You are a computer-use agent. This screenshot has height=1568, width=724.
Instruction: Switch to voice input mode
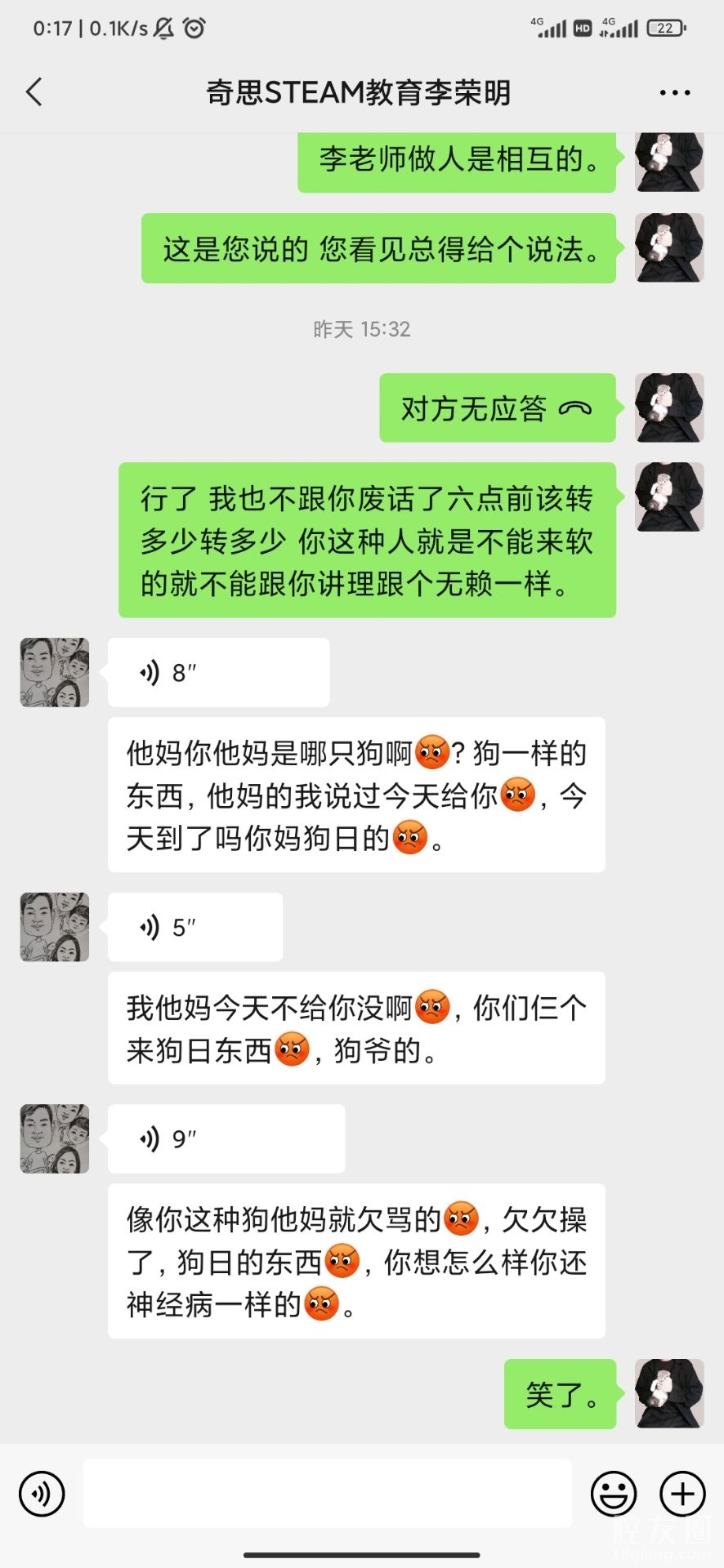click(x=41, y=1494)
